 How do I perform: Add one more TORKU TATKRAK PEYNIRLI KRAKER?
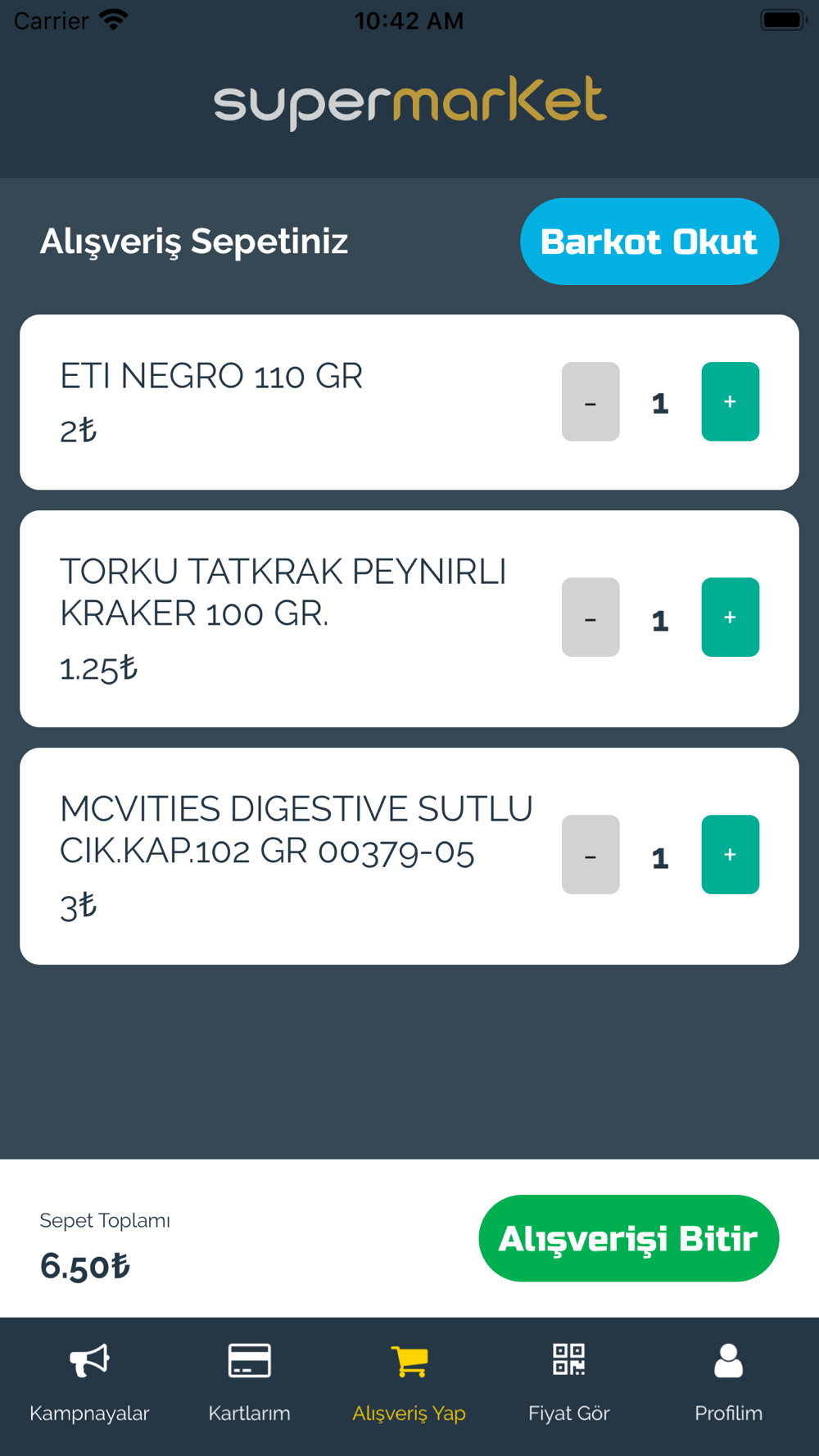[x=730, y=617]
